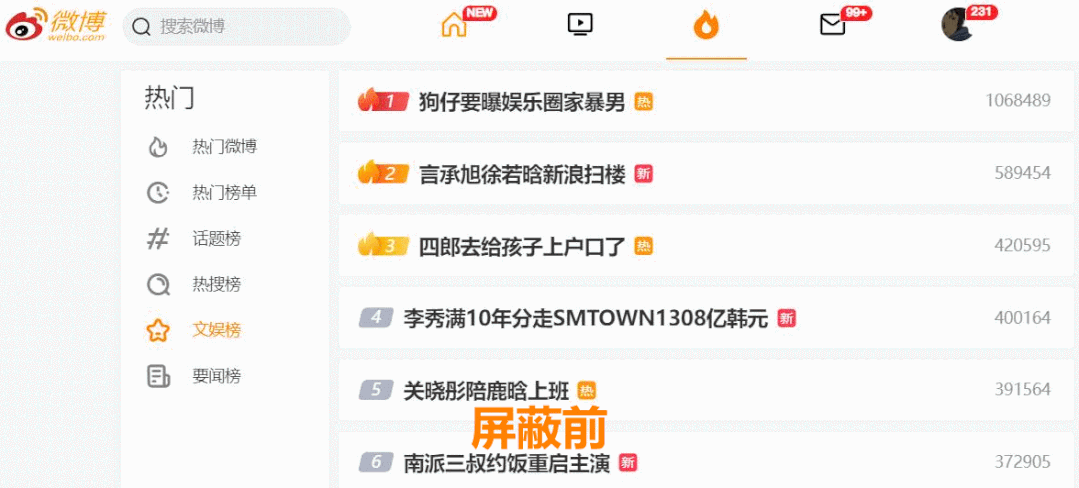Select 热门微博 in the sidebar
Image resolution: width=1079 pixels, height=488 pixels.
pos(224,147)
